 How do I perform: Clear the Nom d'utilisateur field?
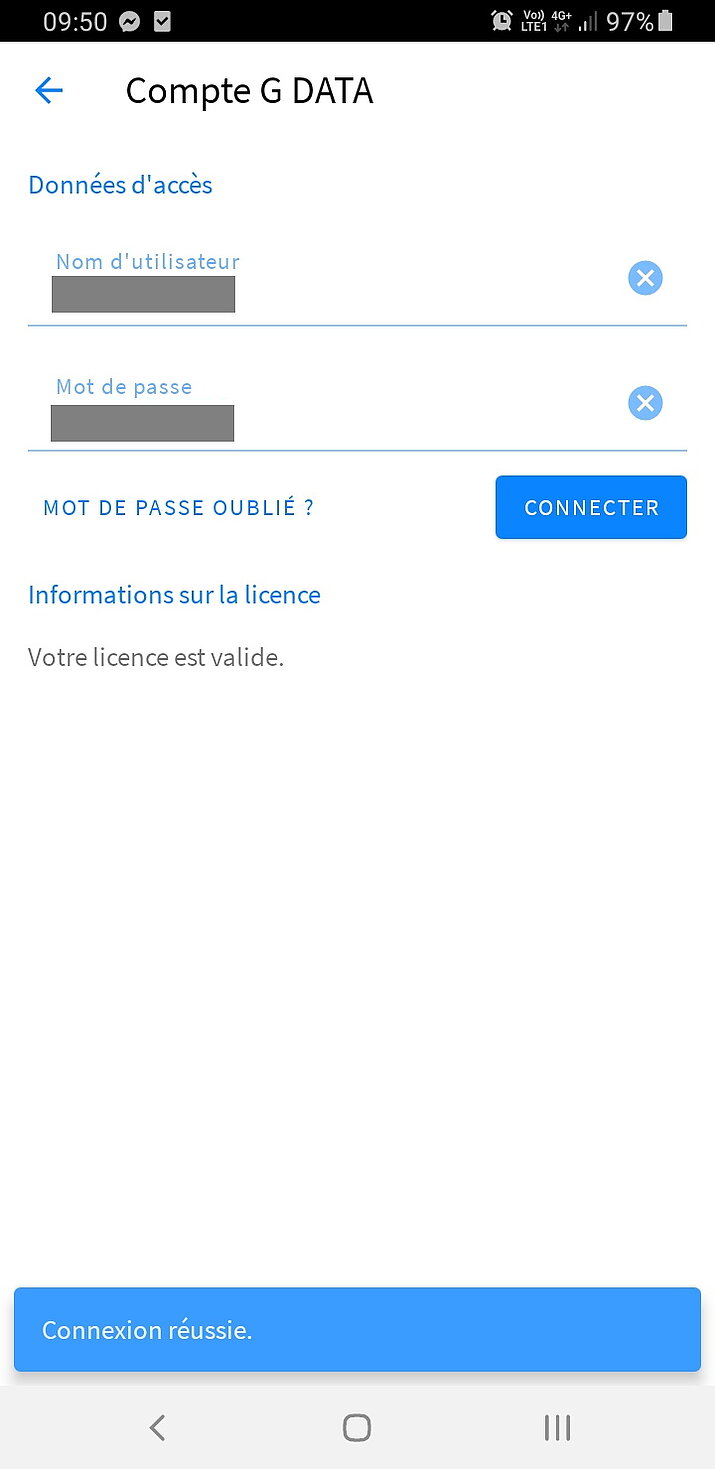tap(645, 278)
